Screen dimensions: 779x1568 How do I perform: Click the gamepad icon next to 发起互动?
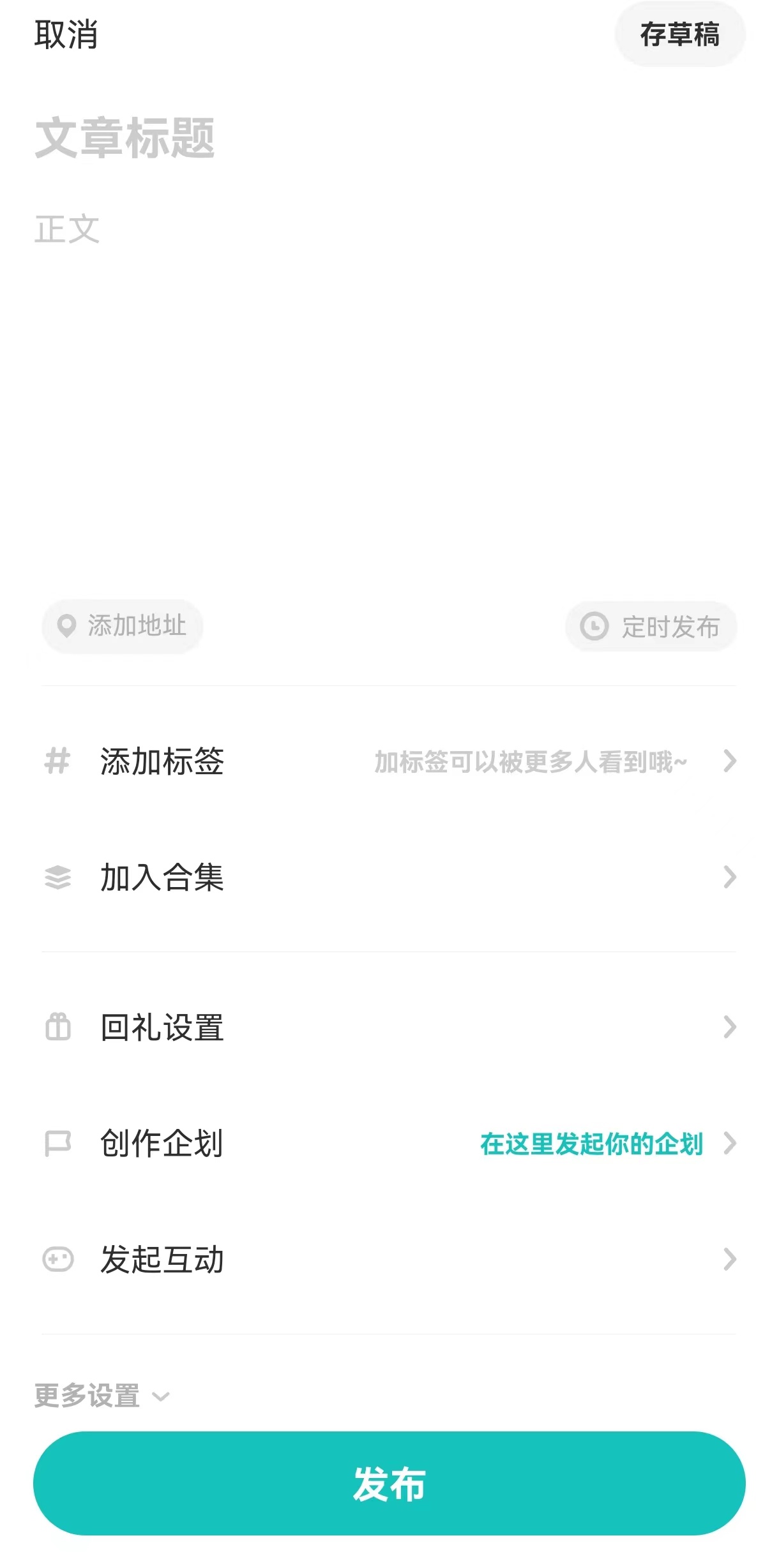tap(58, 1259)
